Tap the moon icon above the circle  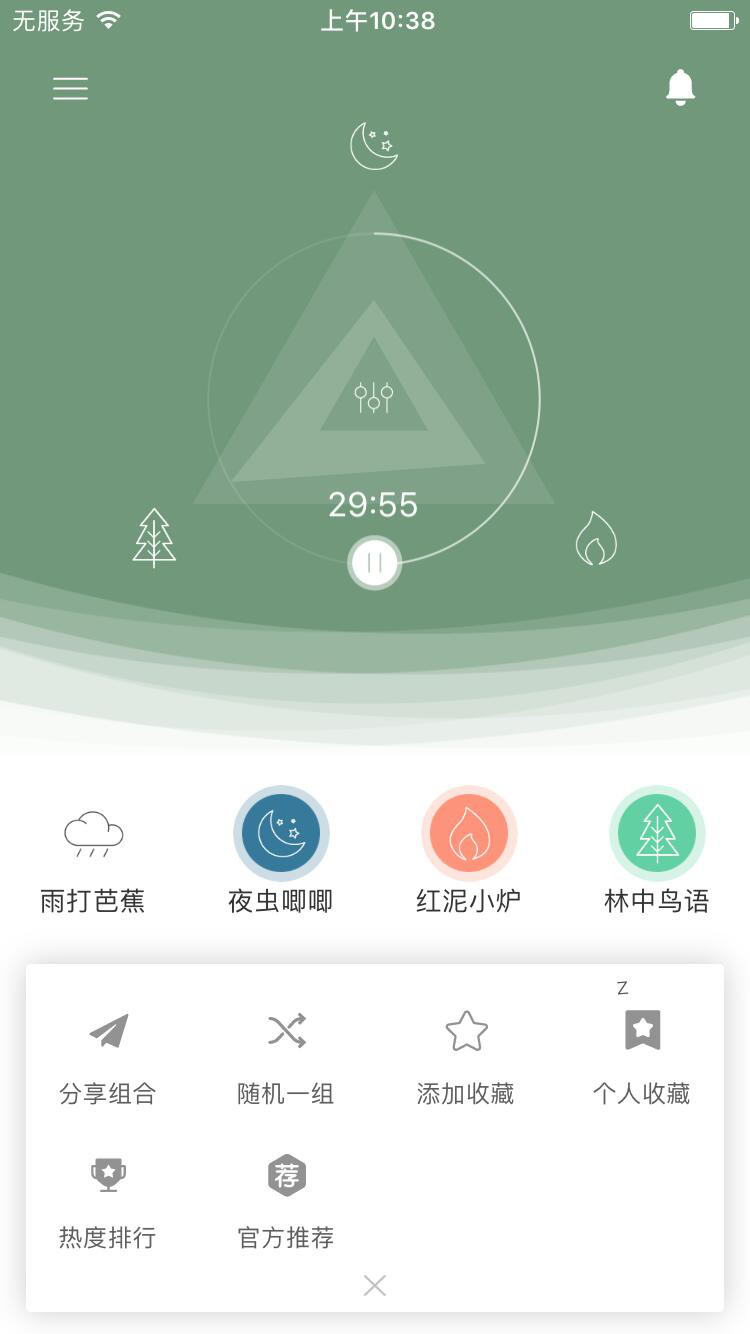(374, 146)
